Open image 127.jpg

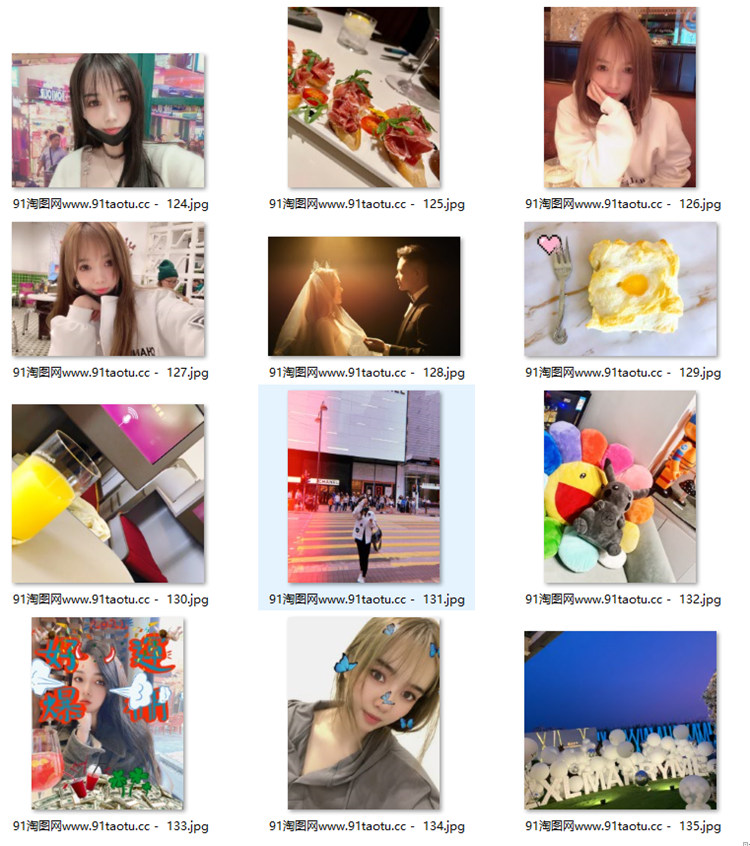pyautogui.click(x=108, y=289)
